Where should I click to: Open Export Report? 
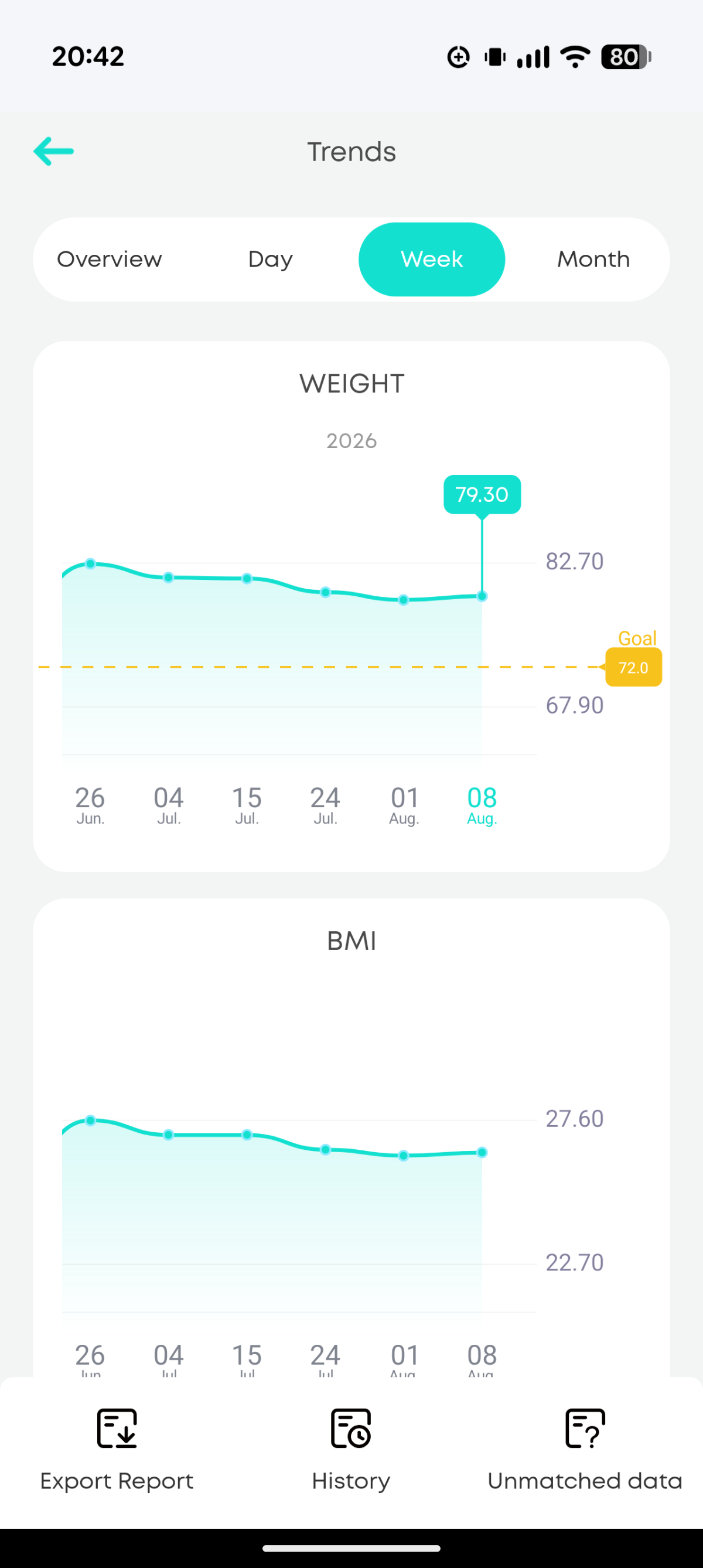[117, 1450]
